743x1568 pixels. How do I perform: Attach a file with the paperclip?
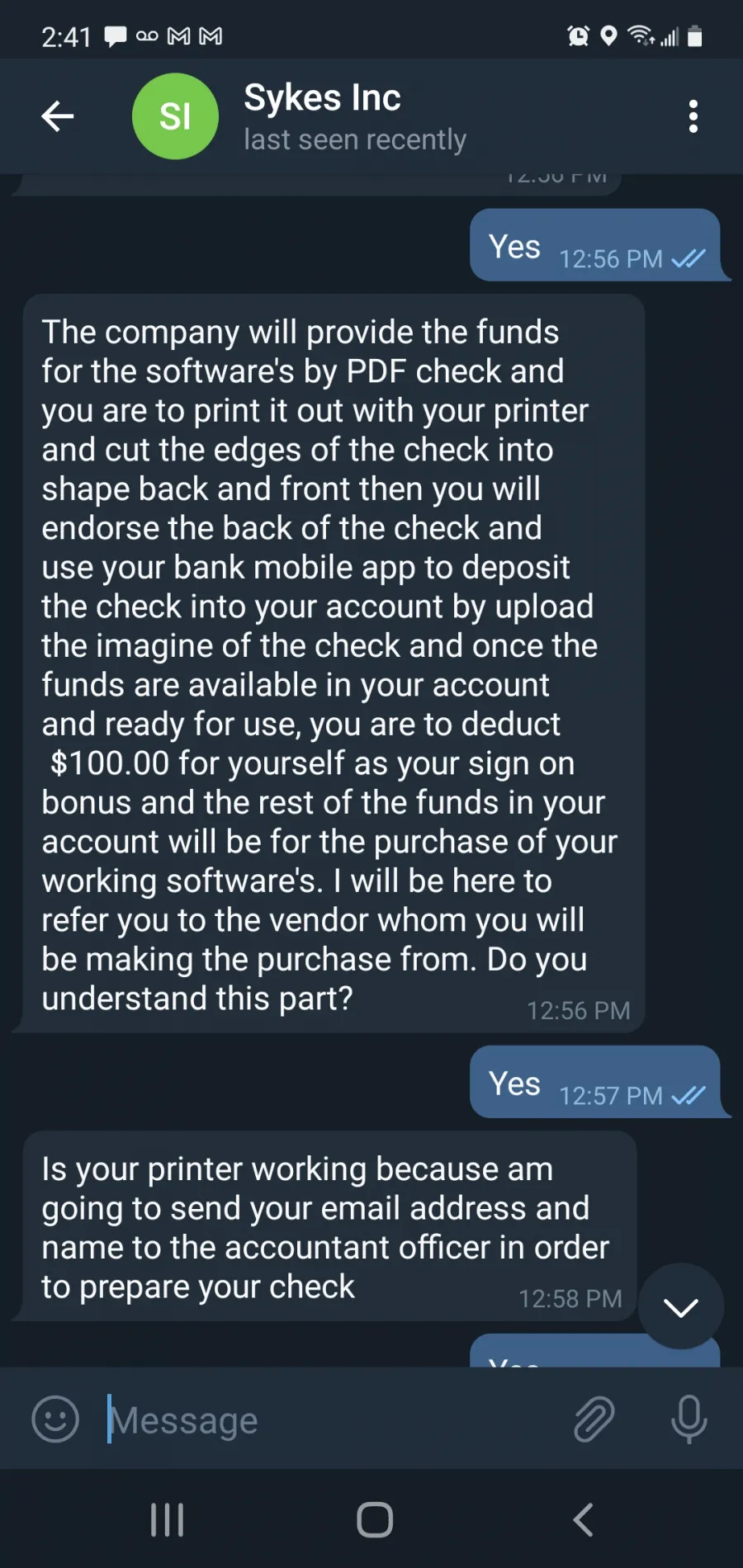pos(594,1419)
